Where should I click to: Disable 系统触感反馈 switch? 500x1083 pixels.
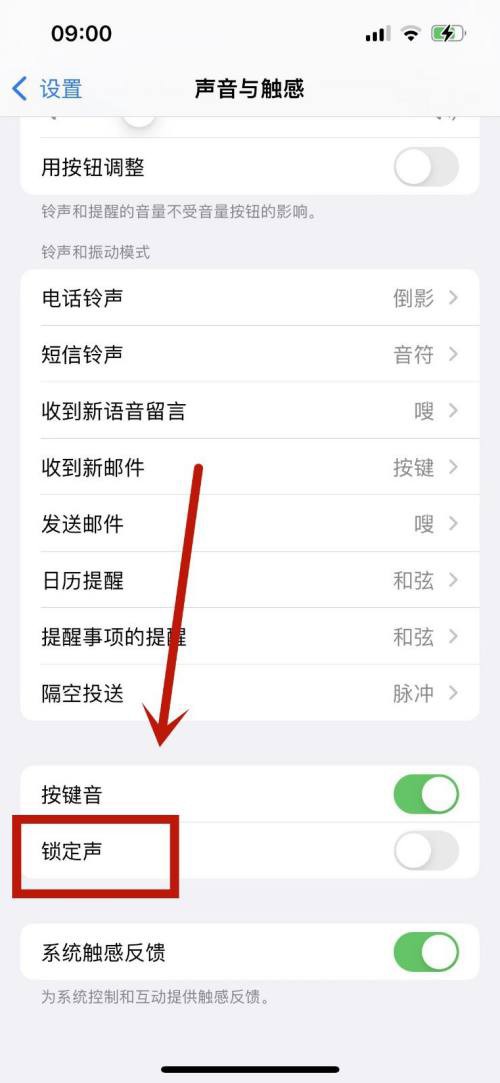pos(426,952)
